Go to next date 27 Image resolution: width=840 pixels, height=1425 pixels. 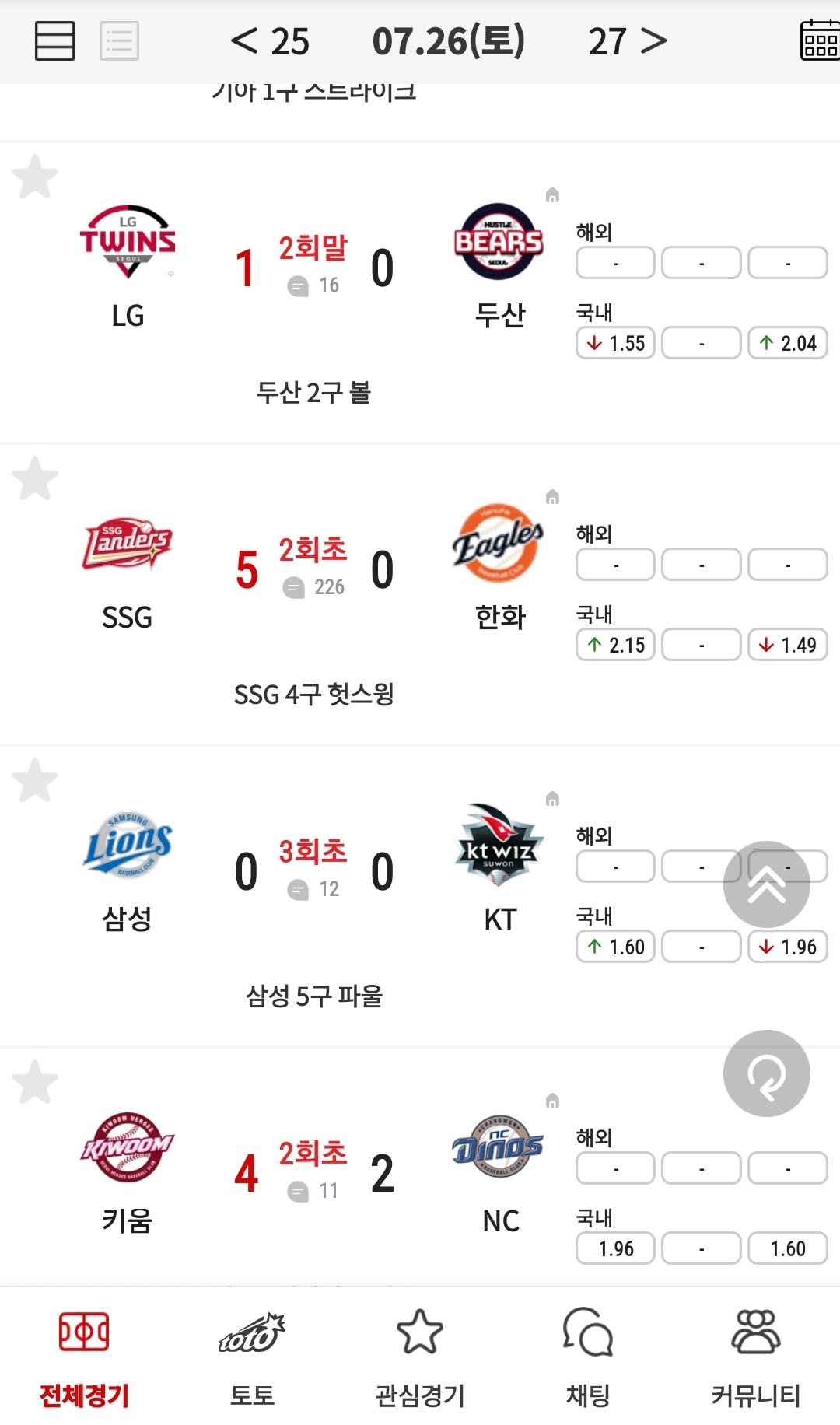(628, 41)
